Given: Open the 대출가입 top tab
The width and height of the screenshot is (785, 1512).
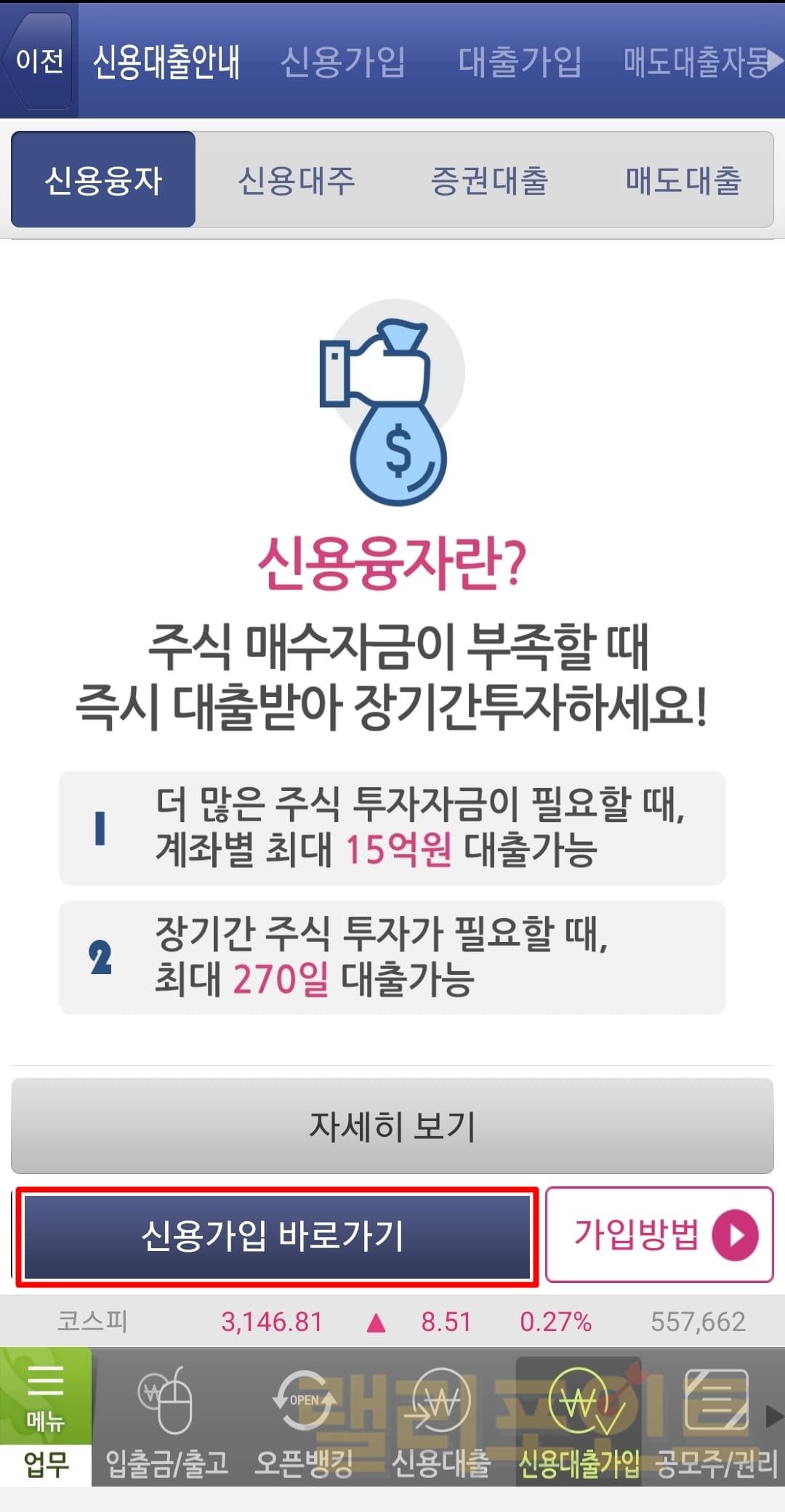Looking at the screenshot, I should [520, 61].
